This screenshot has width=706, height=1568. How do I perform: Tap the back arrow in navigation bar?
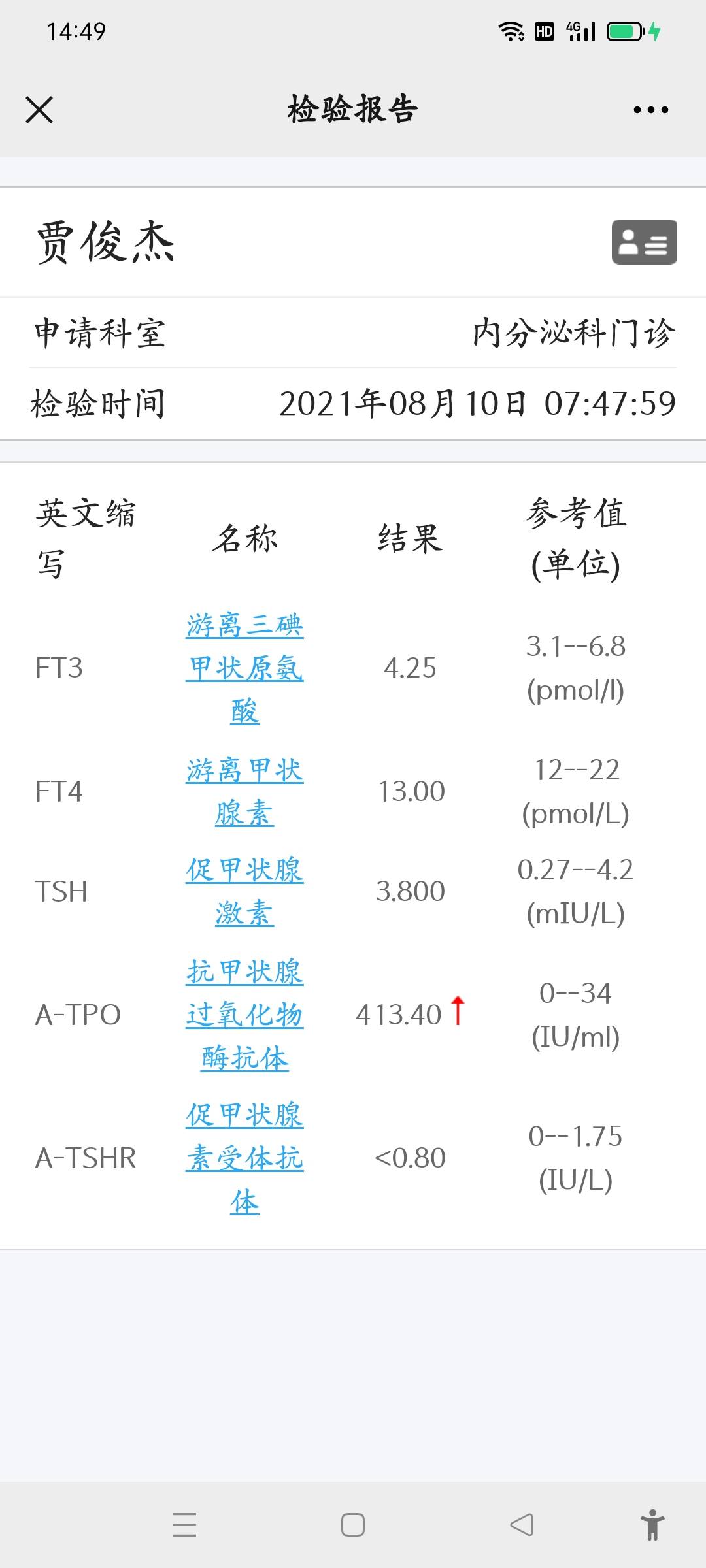point(520,1526)
